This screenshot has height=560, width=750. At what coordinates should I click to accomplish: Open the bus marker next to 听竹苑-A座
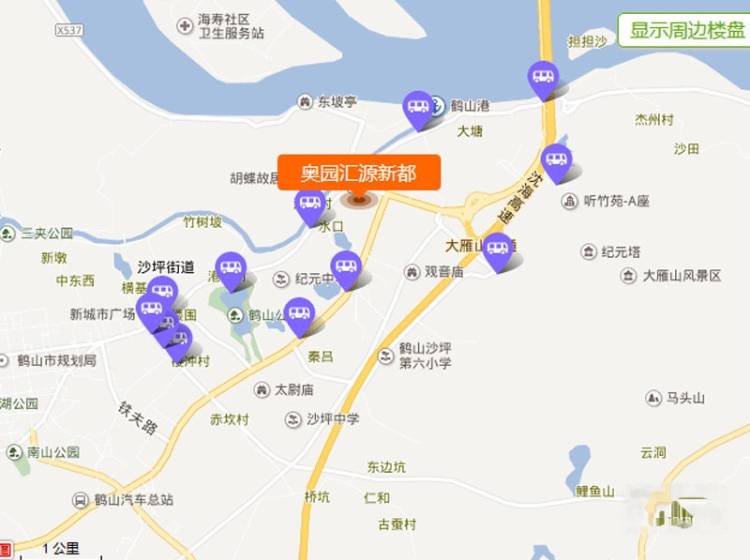click(556, 159)
